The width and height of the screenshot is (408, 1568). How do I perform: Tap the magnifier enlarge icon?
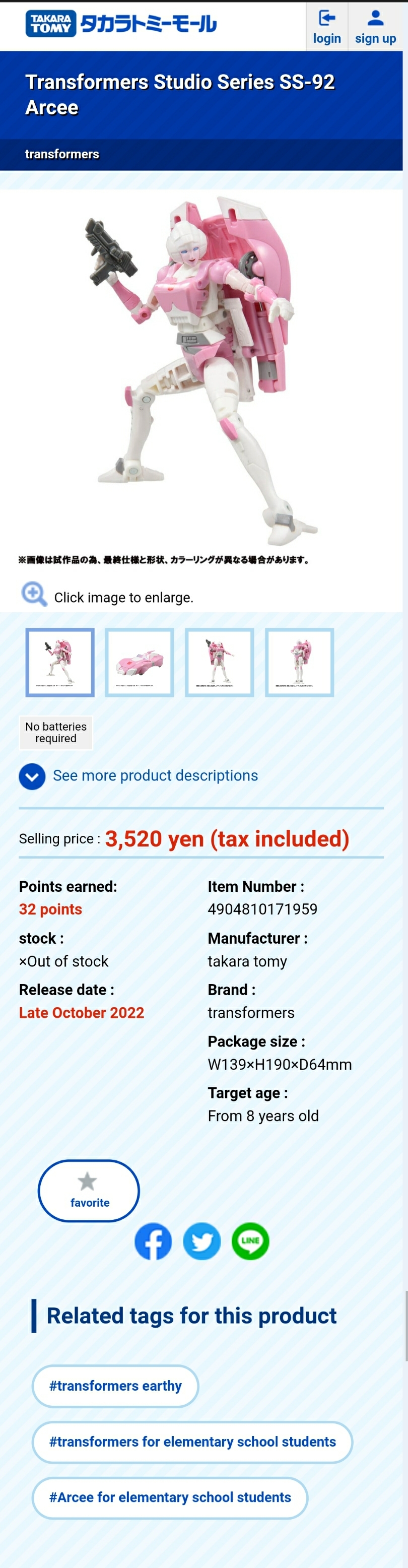tap(34, 594)
